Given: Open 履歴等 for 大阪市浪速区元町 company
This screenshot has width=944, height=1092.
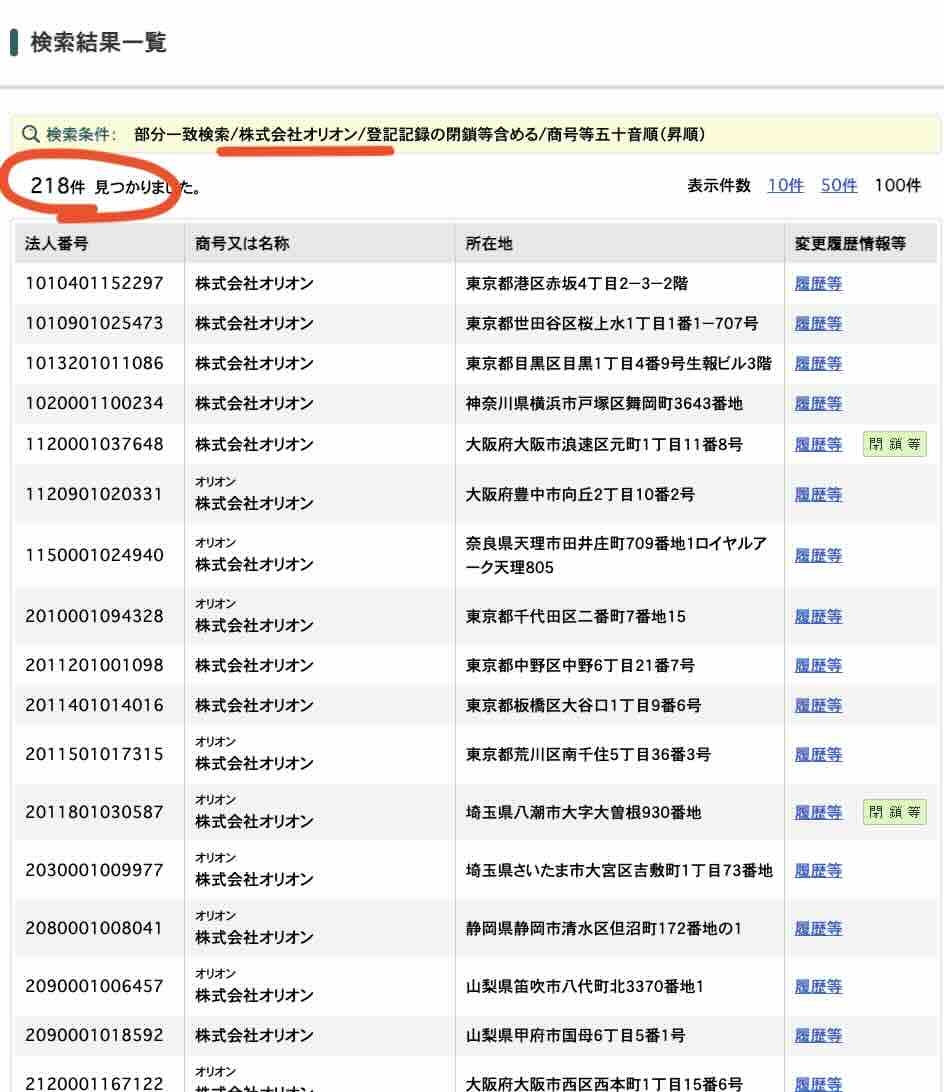Looking at the screenshot, I should (x=818, y=445).
